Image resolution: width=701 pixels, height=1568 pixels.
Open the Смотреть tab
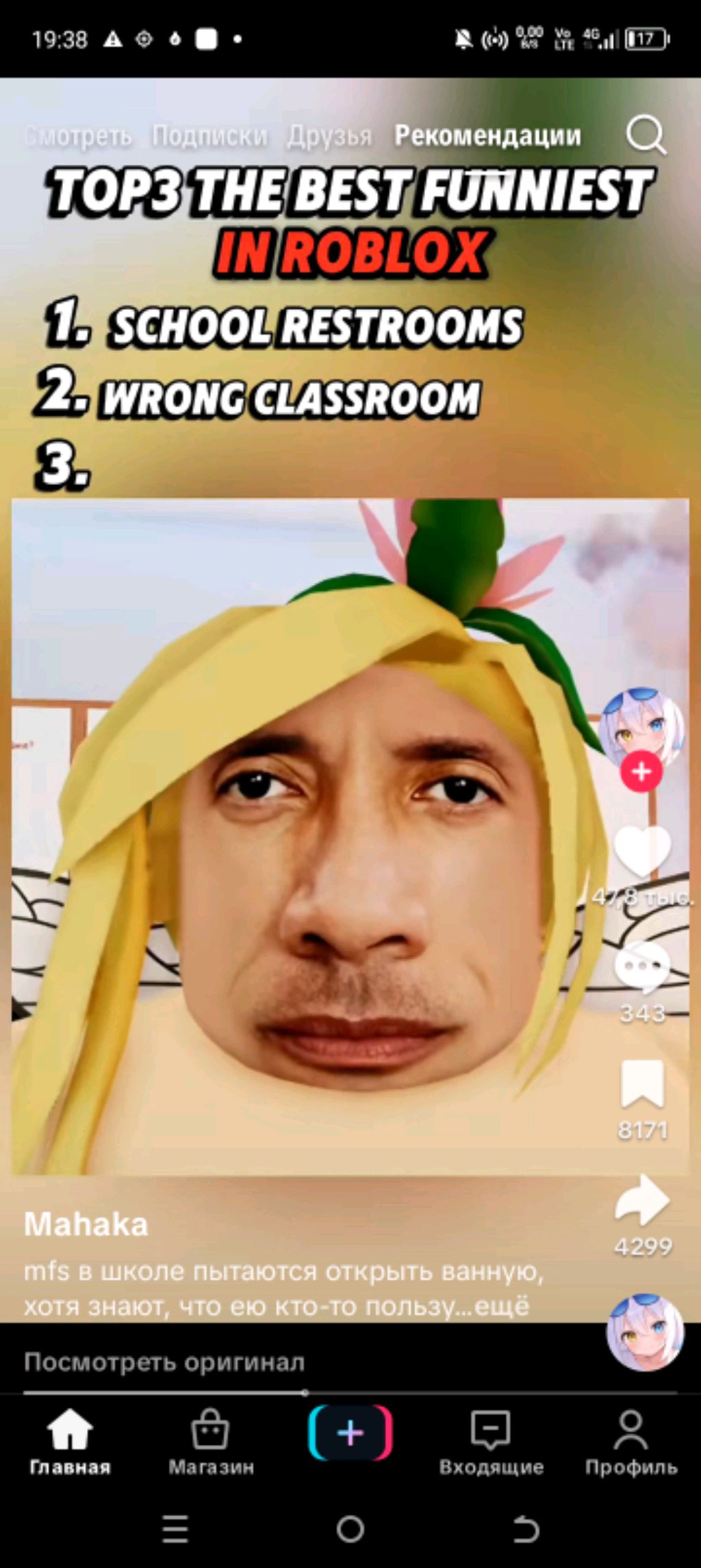[x=77, y=136]
